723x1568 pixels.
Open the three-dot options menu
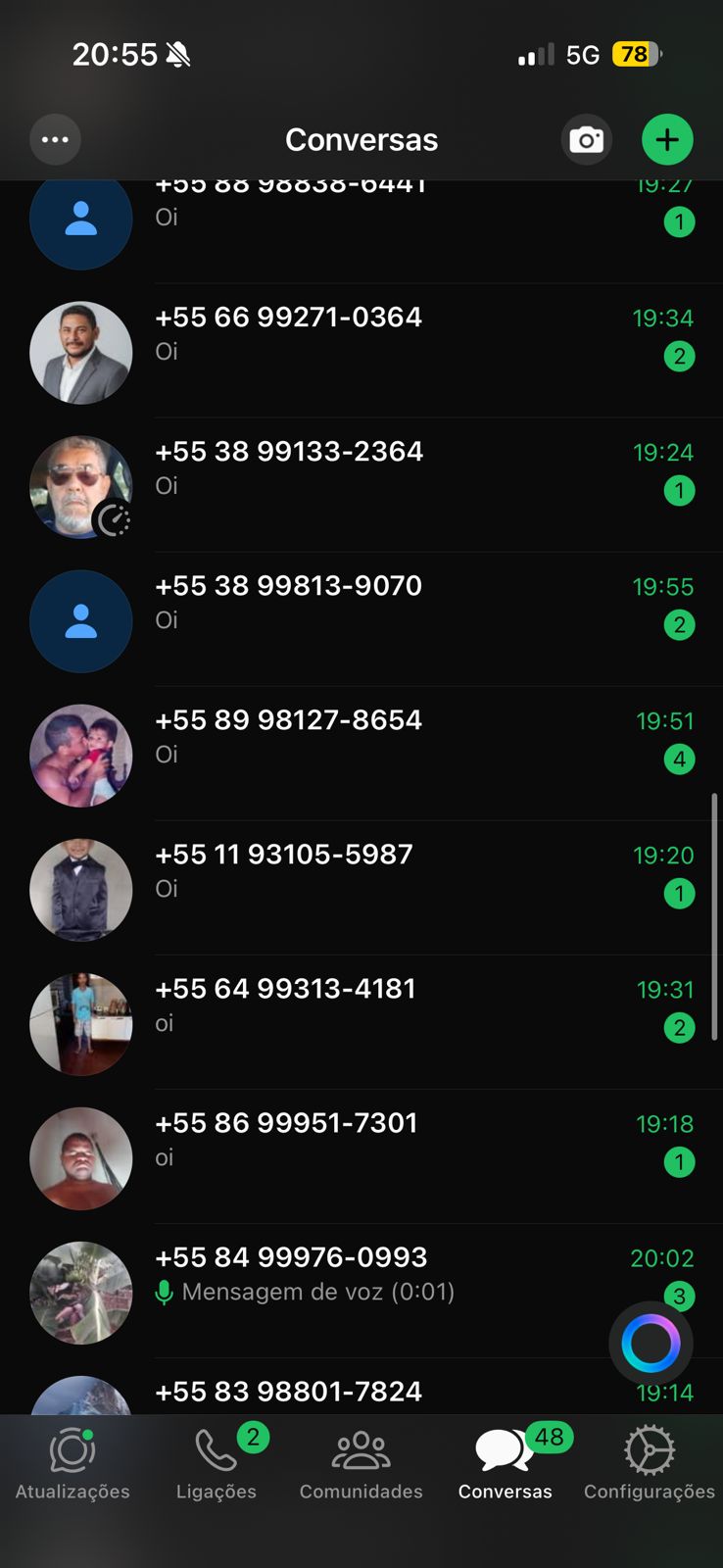click(55, 139)
